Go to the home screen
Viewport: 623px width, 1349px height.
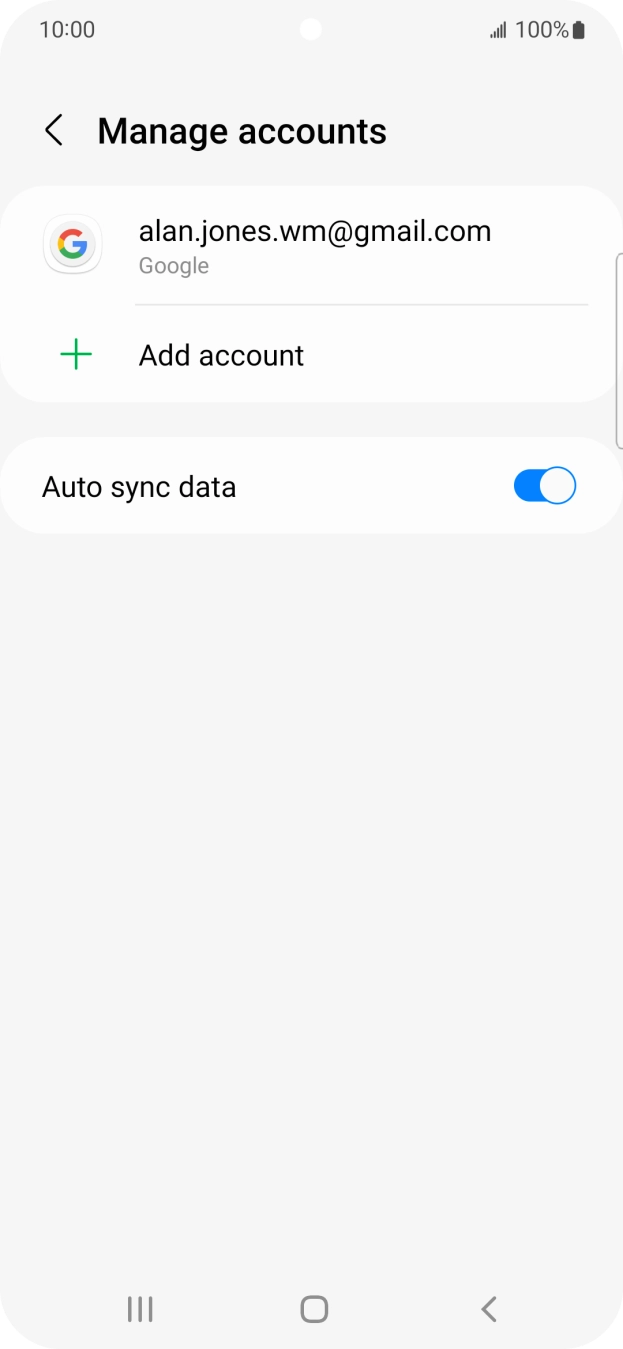[314, 1309]
